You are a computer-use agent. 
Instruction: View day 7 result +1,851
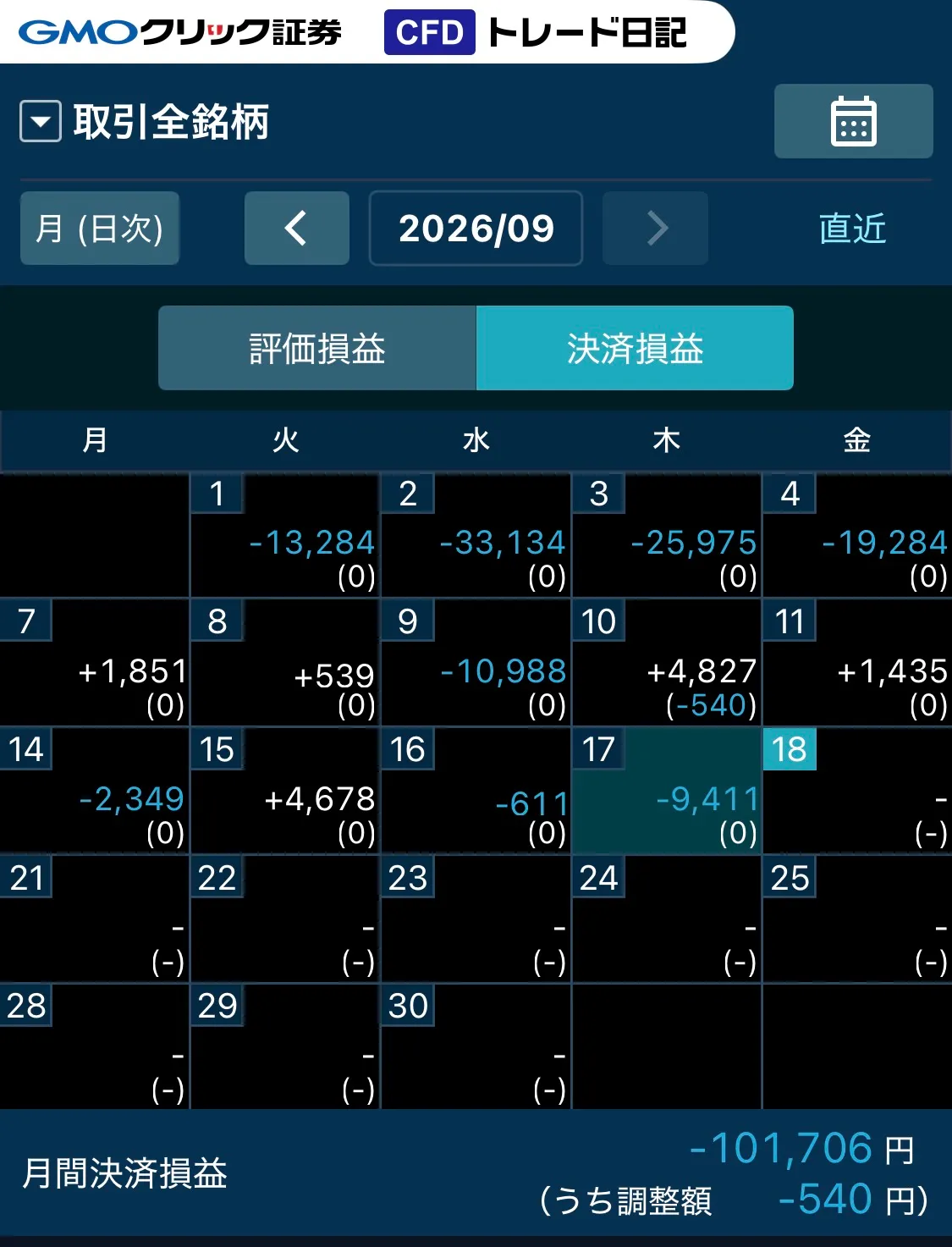click(95, 663)
